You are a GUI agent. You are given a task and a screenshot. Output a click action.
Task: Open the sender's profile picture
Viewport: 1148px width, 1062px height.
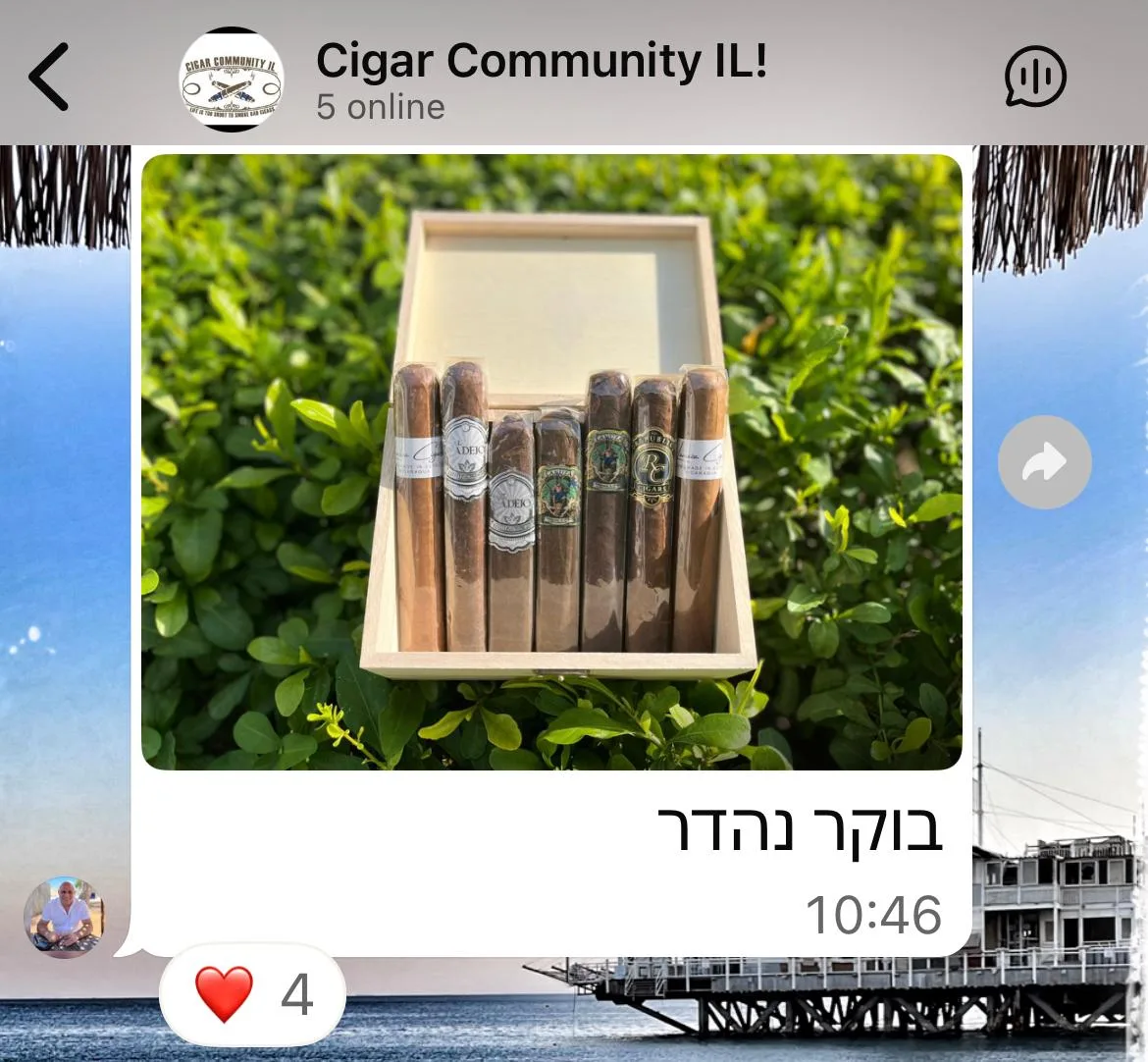click(63, 917)
